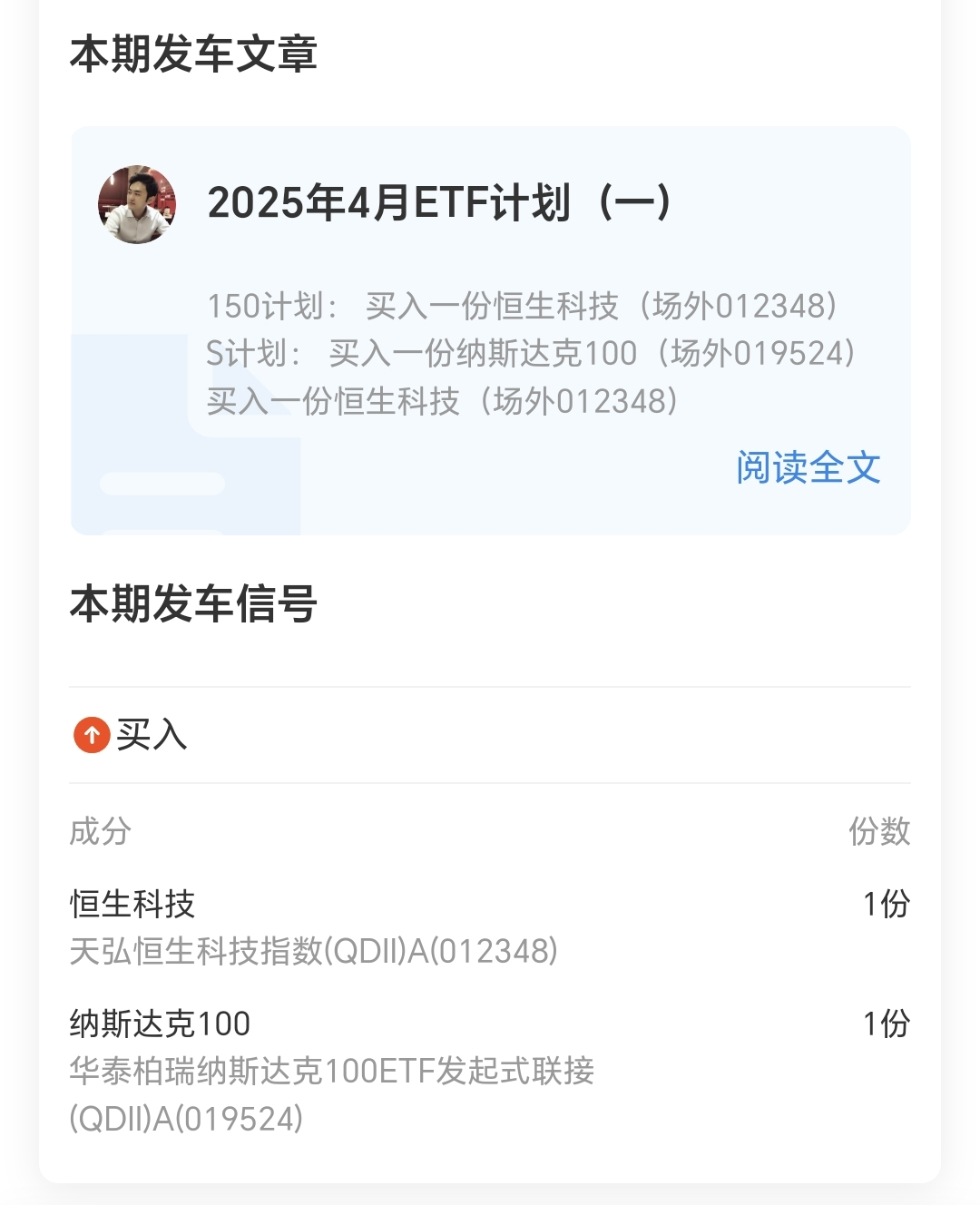Viewport: 980px width, 1205px height.
Task: Open the full article via 阅读全文
Action: click(x=806, y=468)
